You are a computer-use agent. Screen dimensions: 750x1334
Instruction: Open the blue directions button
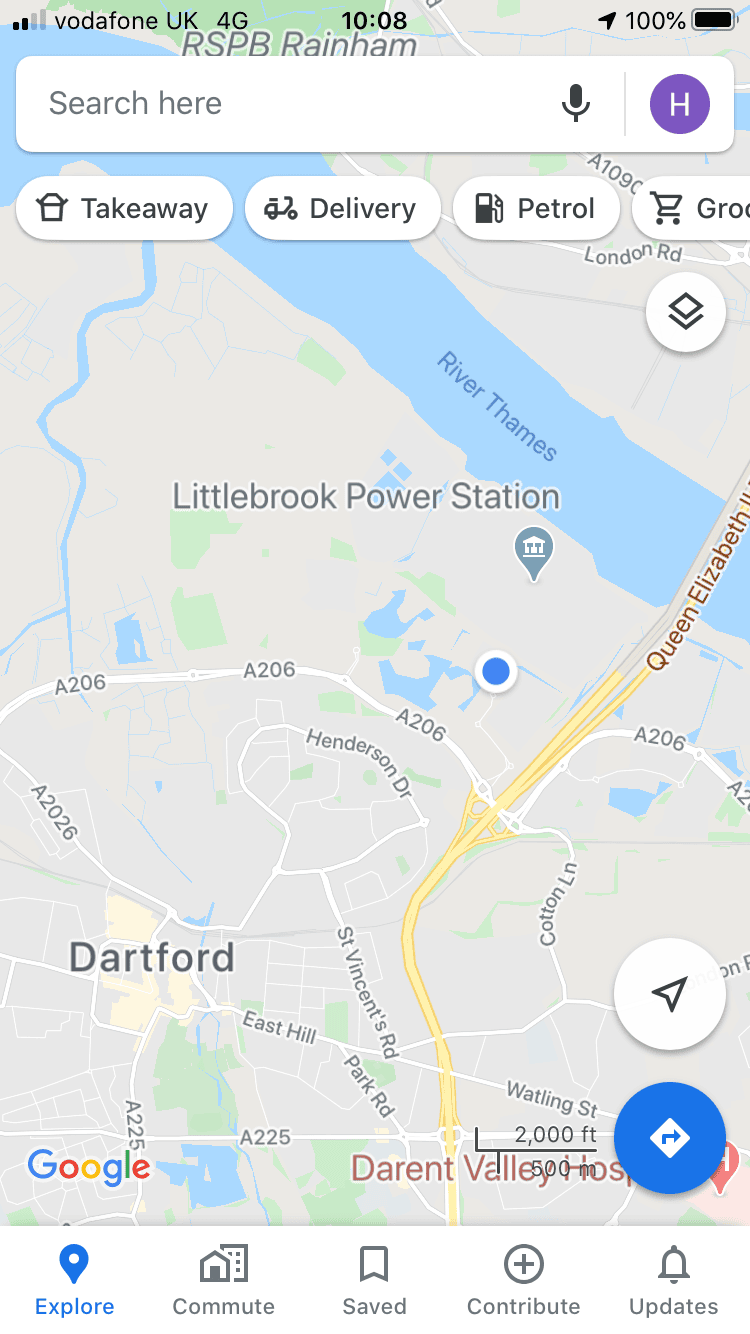[669, 1138]
